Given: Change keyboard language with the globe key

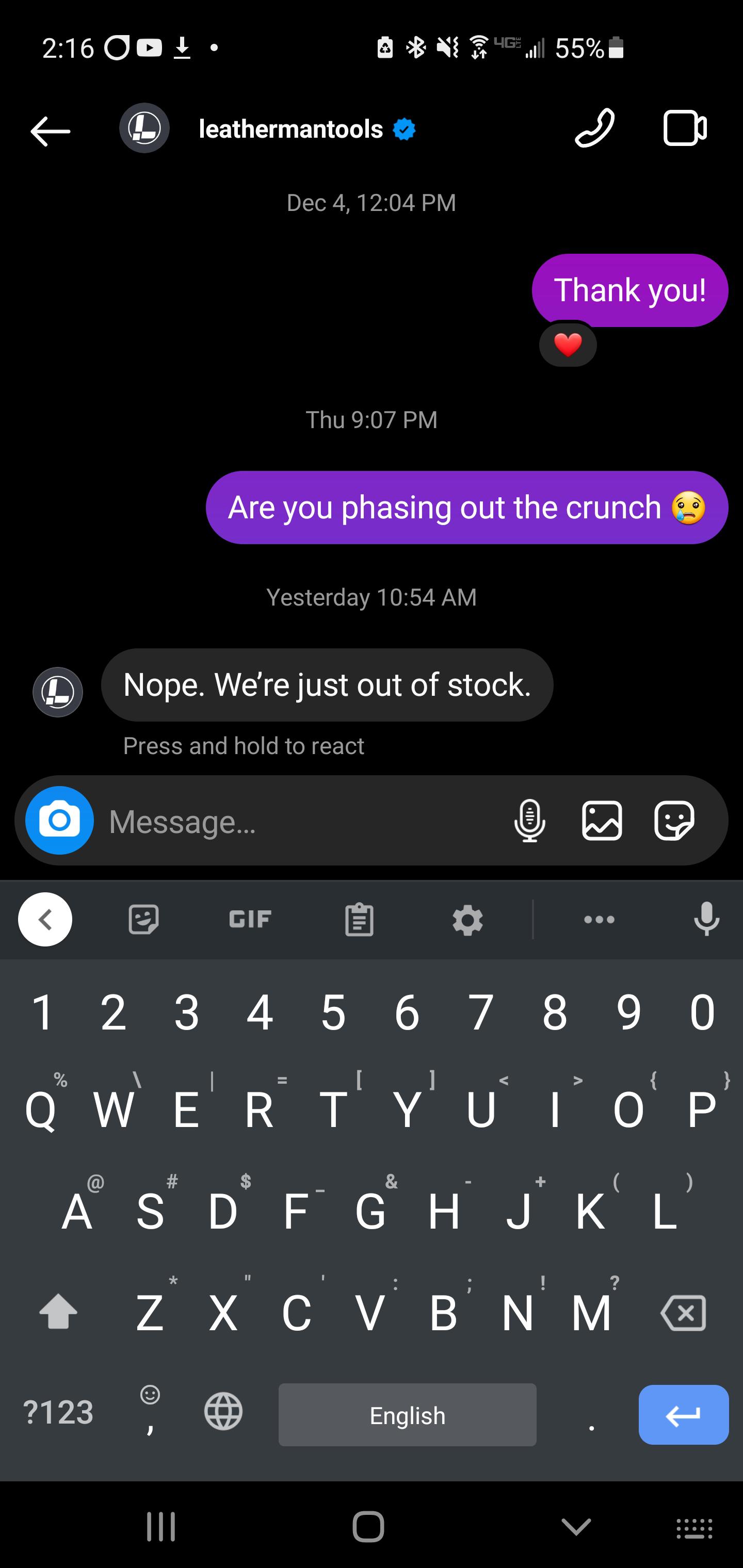Looking at the screenshot, I should tap(223, 1411).
